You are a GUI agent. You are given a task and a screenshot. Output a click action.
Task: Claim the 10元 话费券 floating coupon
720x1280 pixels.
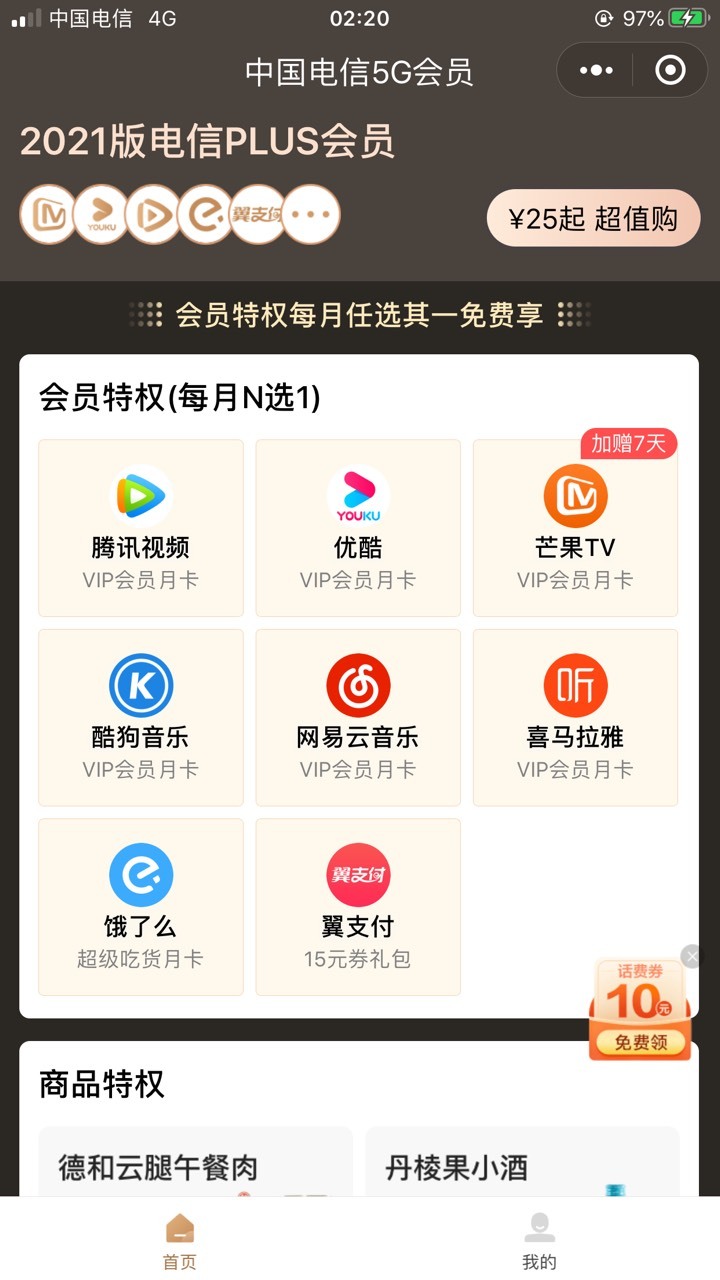pyautogui.click(x=640, y=1010)
